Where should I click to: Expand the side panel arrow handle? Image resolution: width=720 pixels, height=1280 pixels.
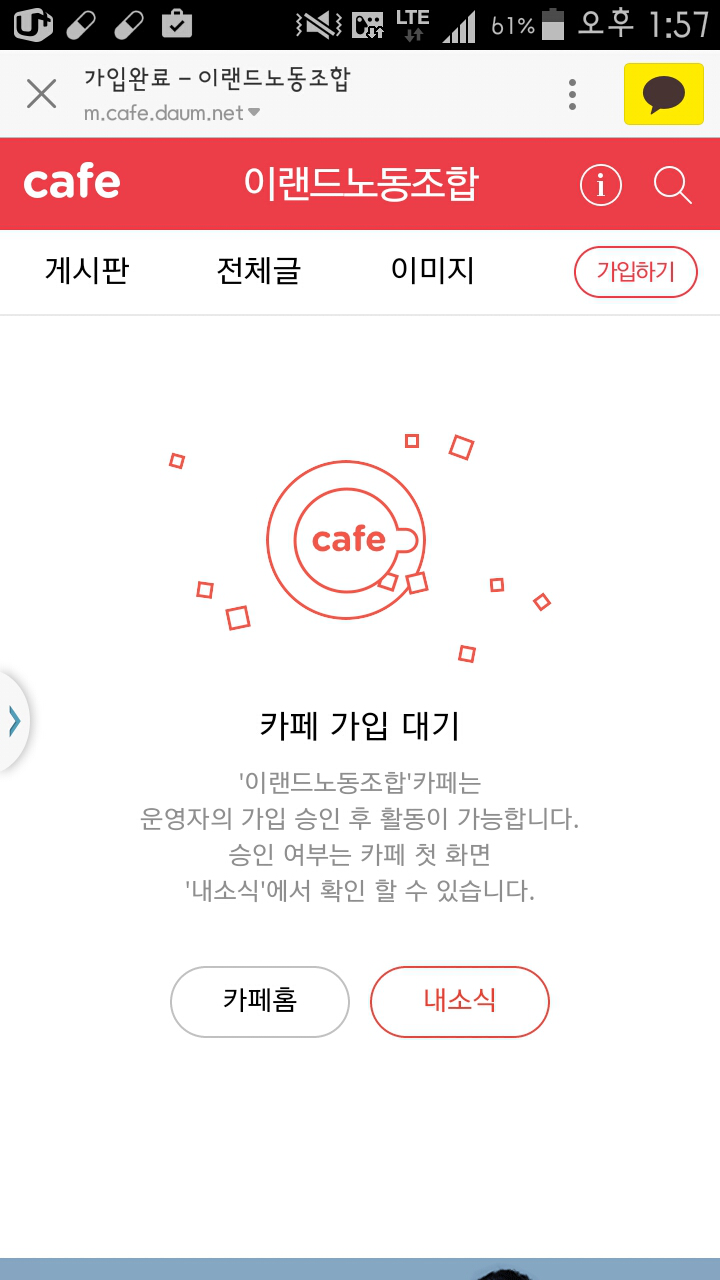14,721
